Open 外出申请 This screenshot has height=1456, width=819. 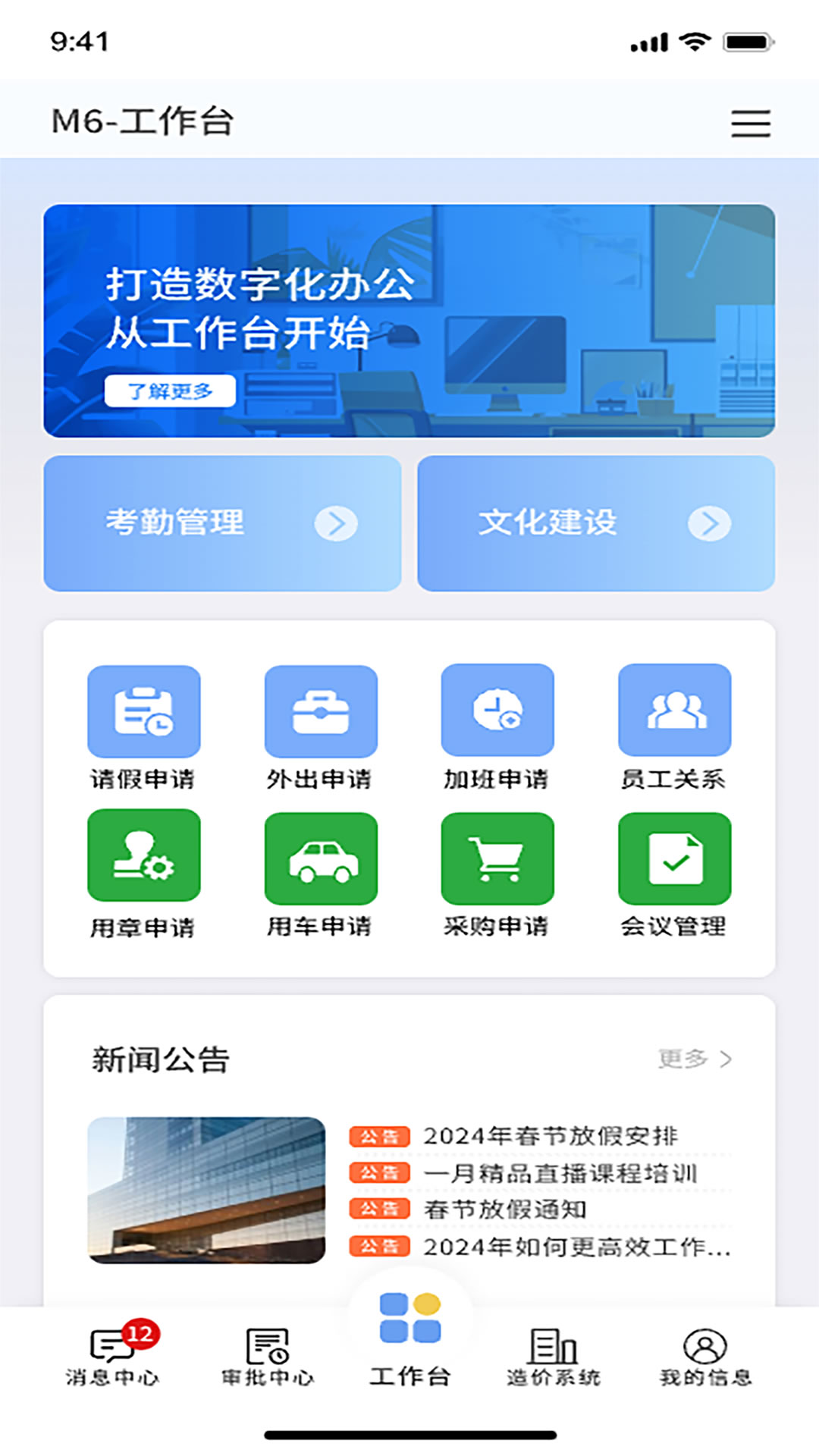click(x=320, y=728)
